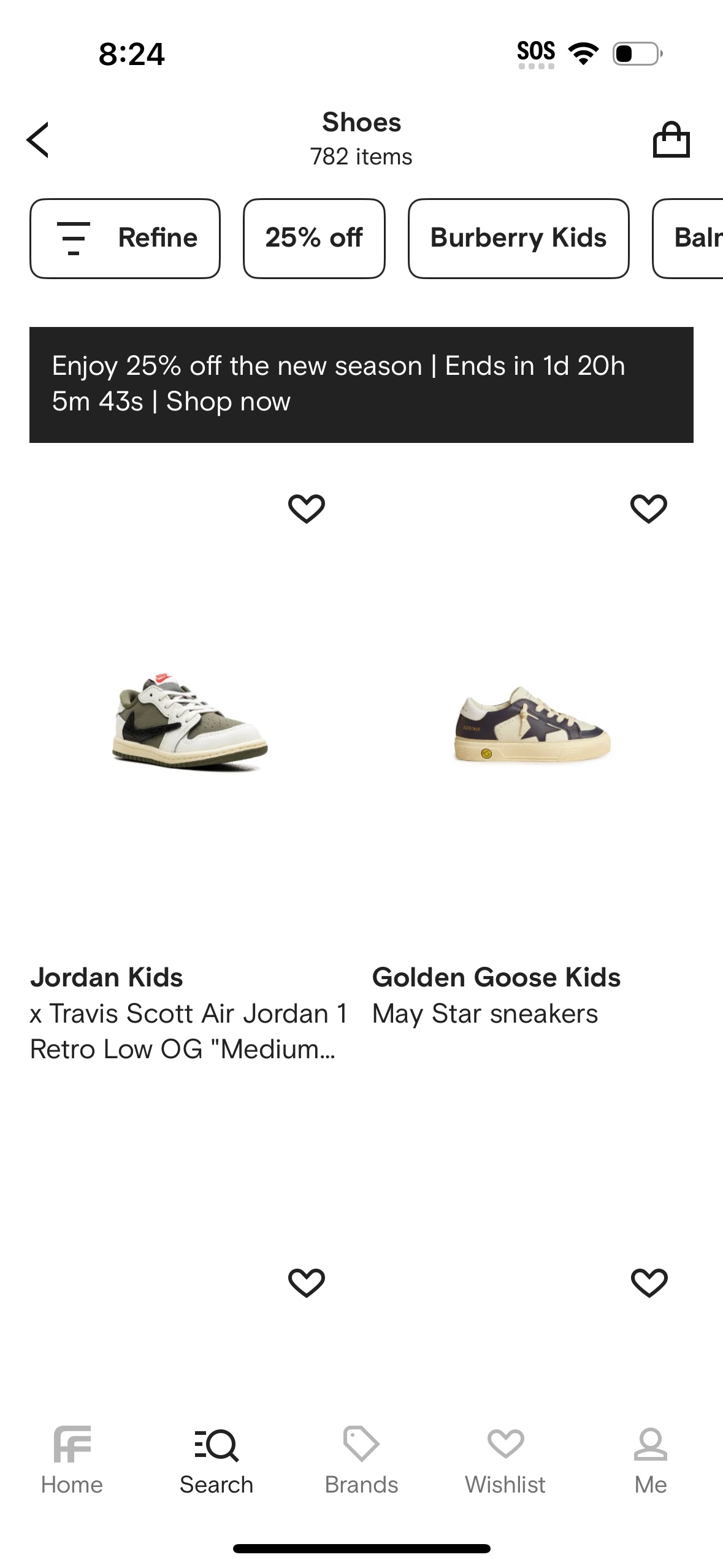Open the Refine options panel
Screen dimensions: 723x1568
tap(124, 238)
